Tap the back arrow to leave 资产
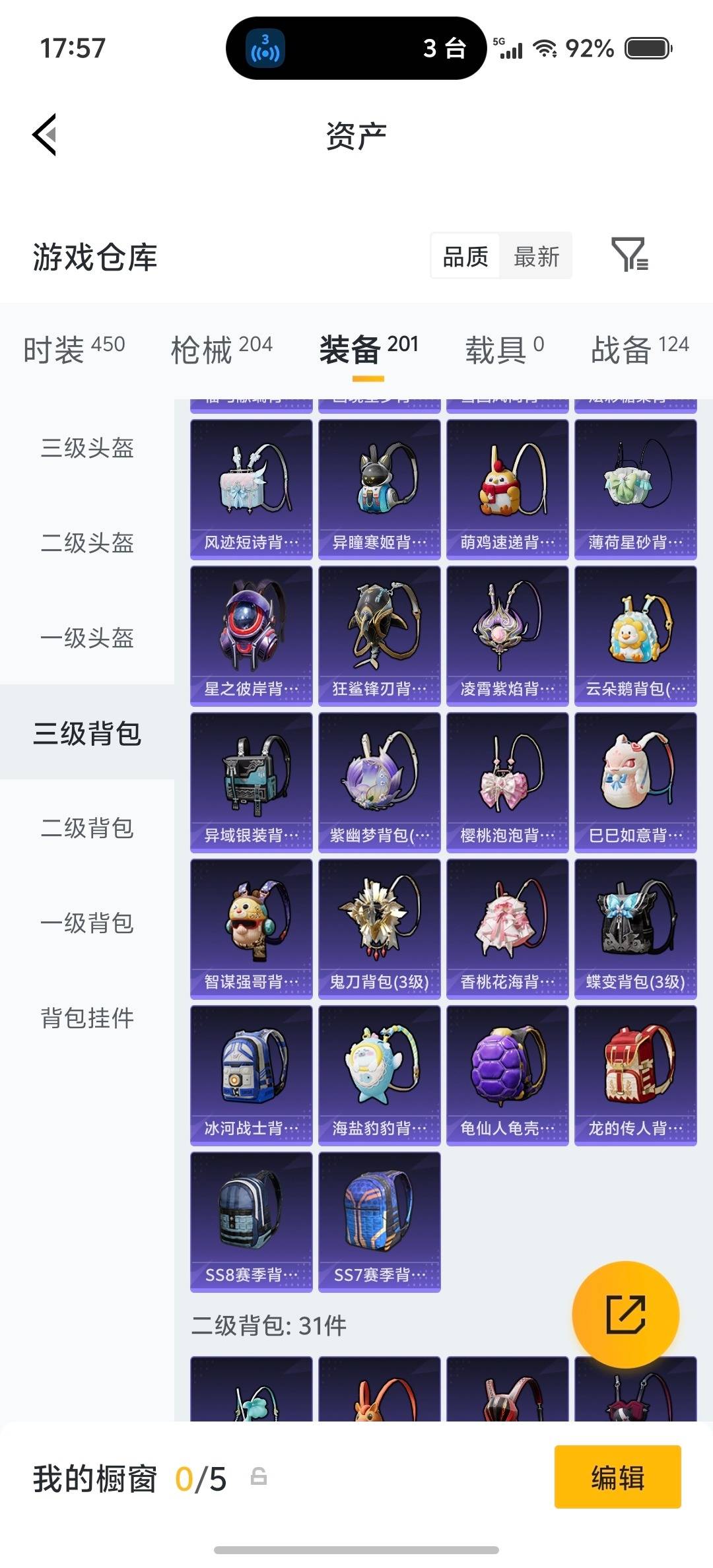The image size is (713, 1568). 44,135
